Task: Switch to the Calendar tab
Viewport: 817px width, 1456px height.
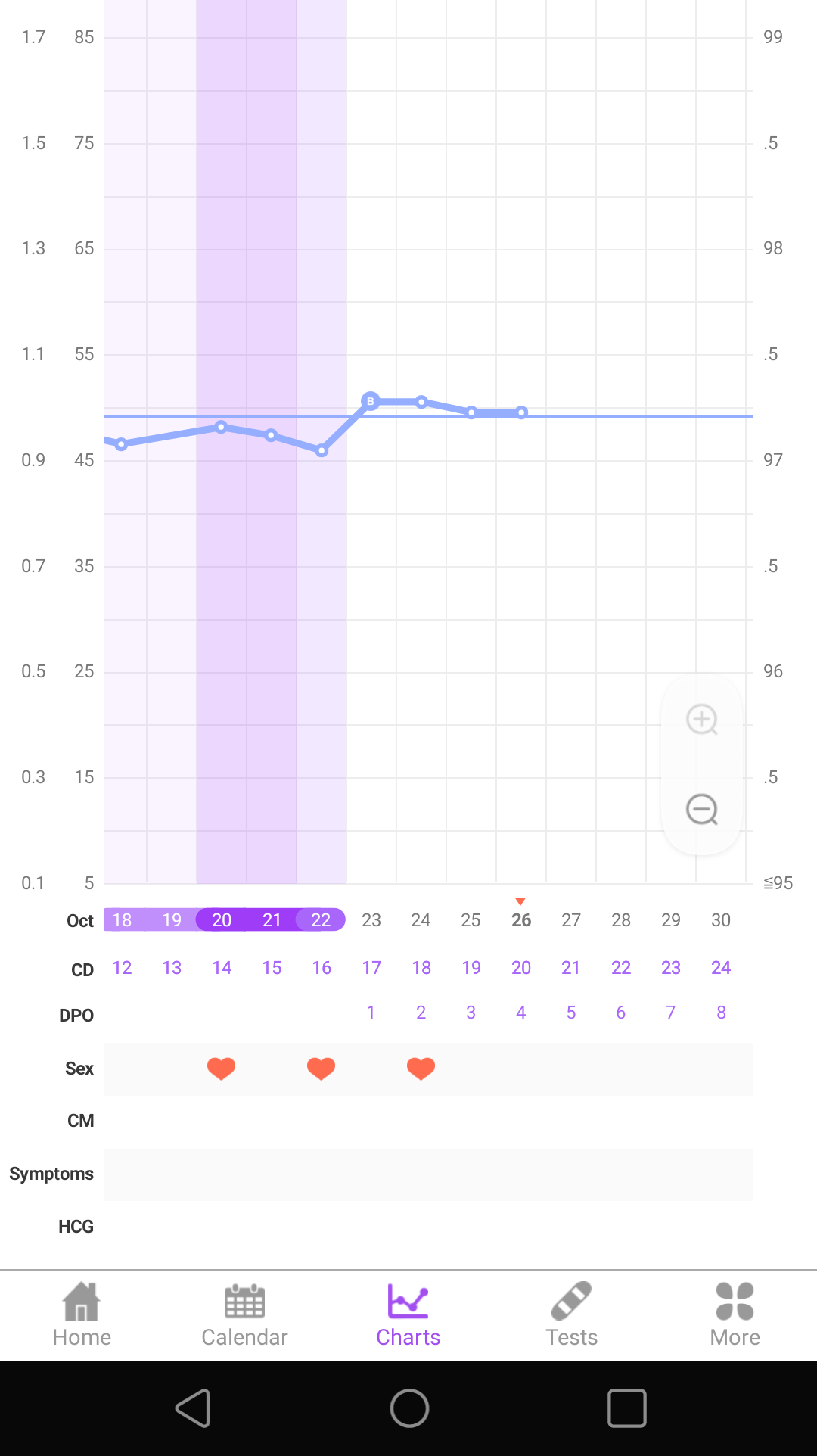Action: tap(245, 1315)
